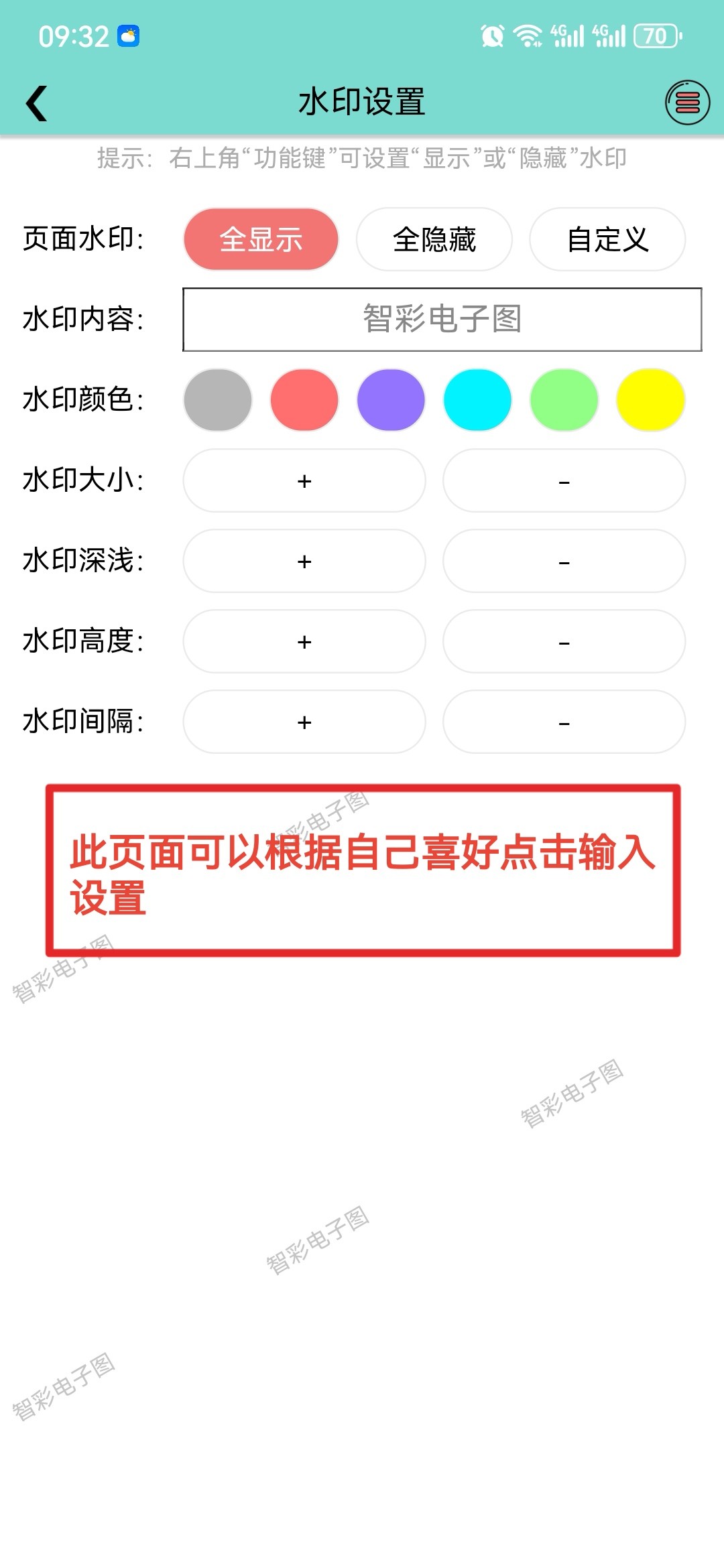Increase 水印间隔 spacing with plus
724x1568 pixels.
[304, 722]
